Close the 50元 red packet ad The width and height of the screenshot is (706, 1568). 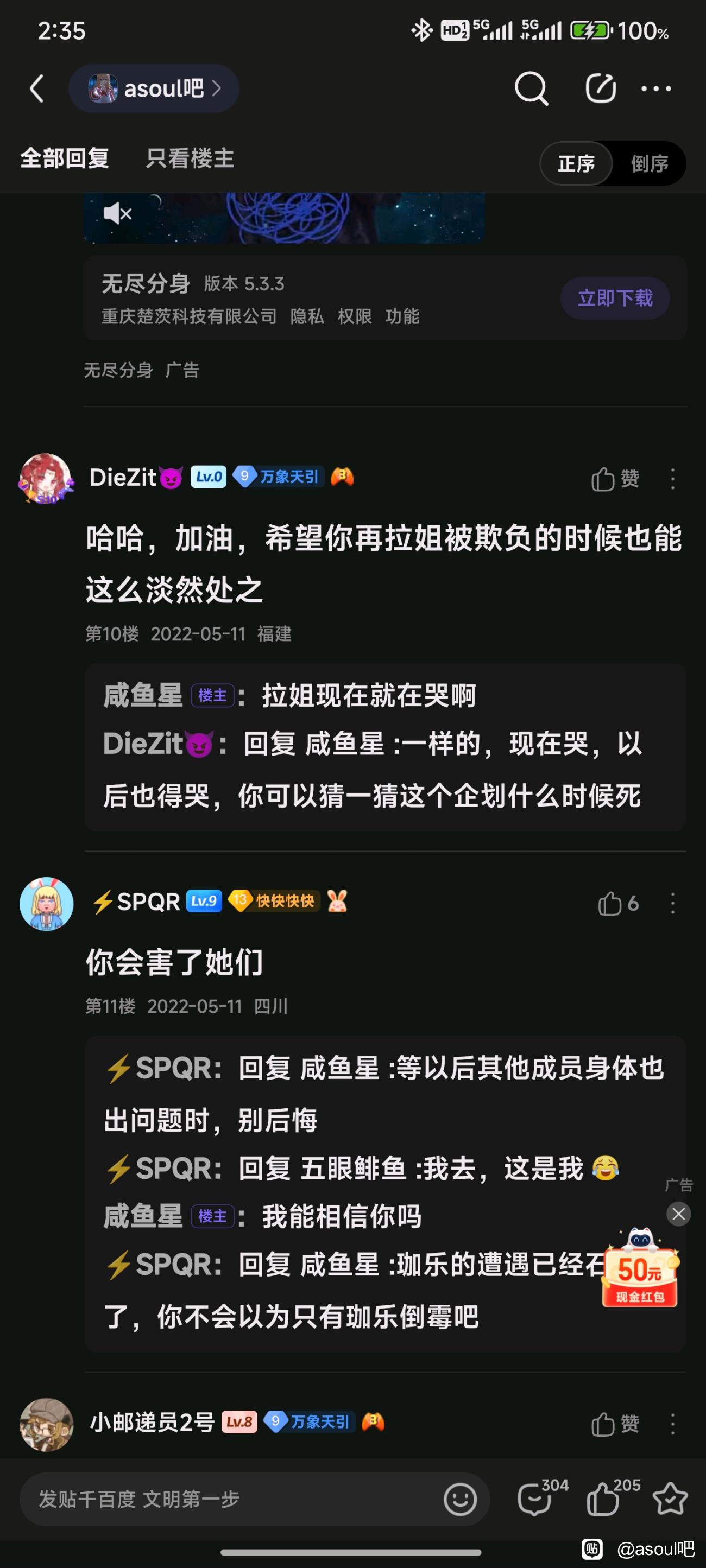click(x=678, y=1214)
